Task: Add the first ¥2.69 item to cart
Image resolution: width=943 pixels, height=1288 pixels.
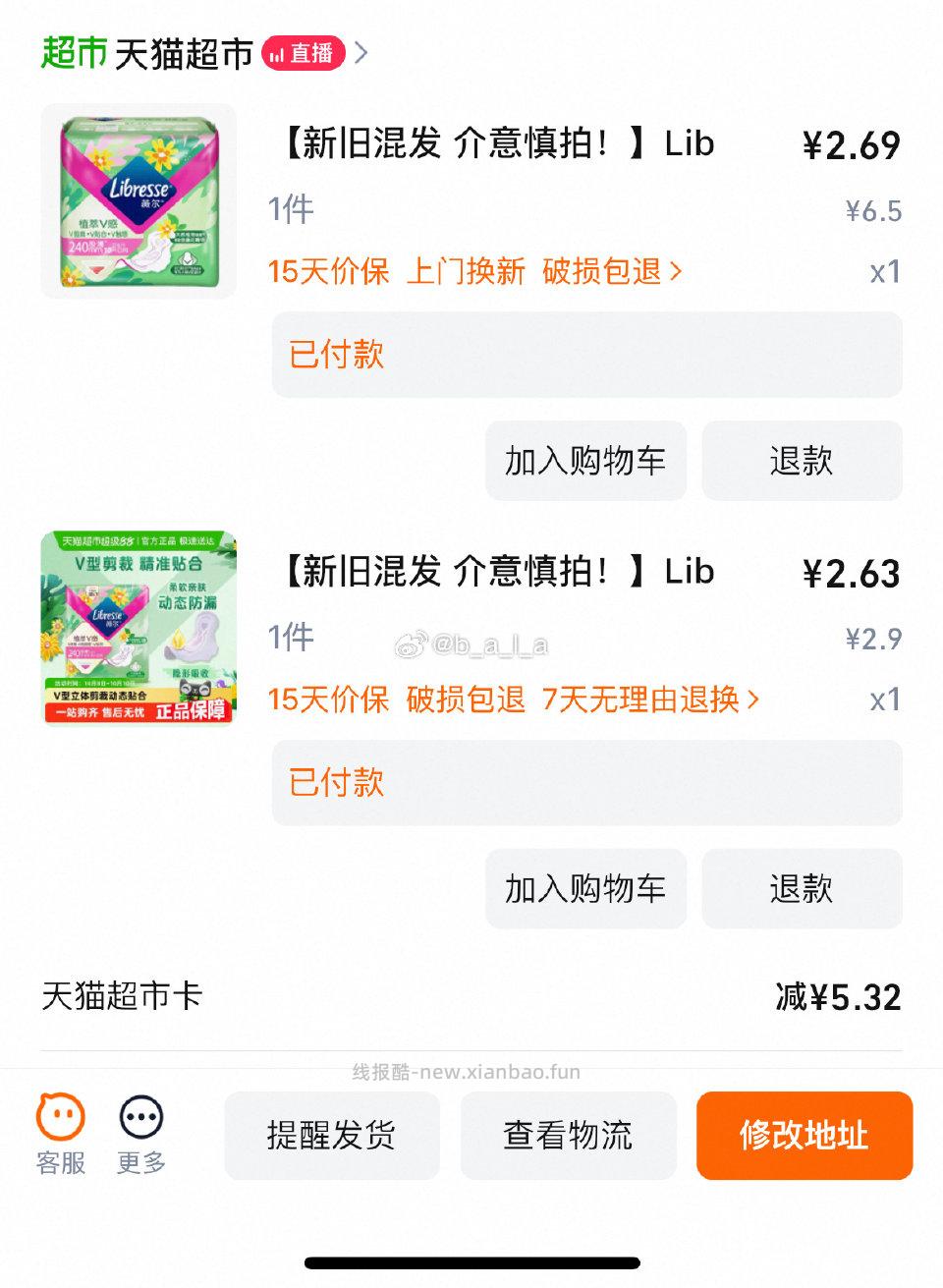Action: (585, 460)
